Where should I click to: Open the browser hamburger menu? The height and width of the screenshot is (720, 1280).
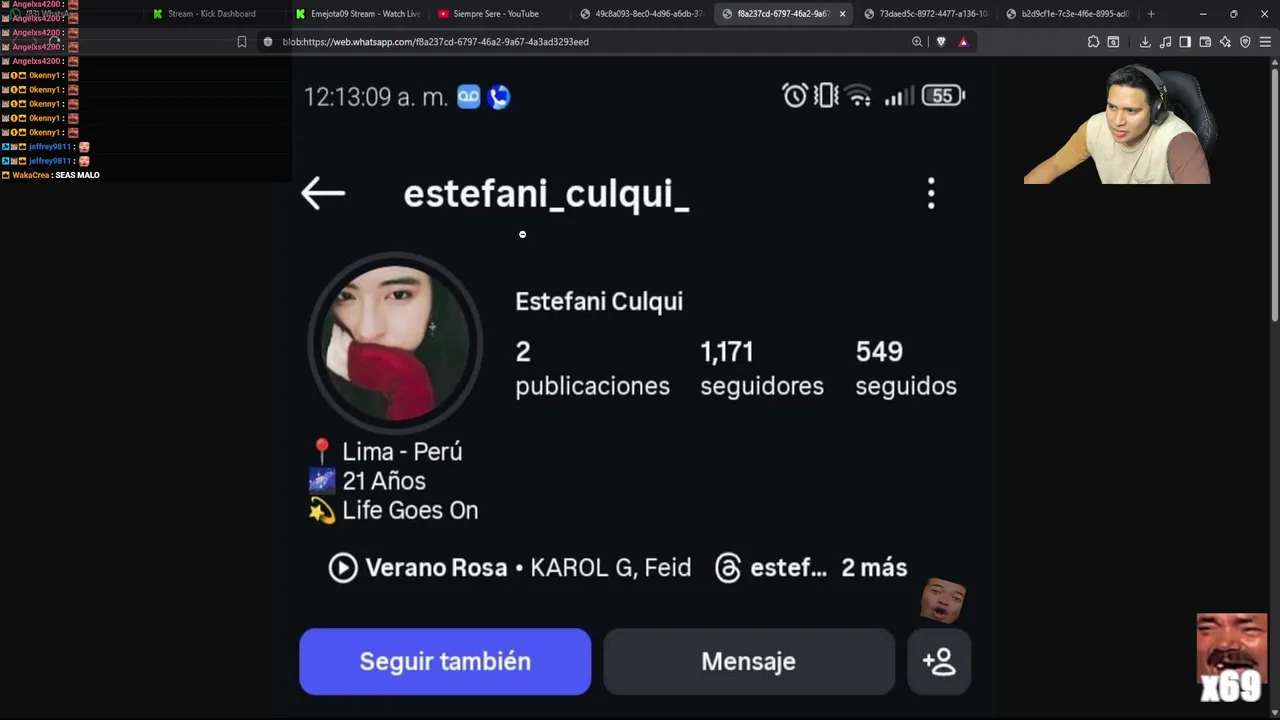pos(1265,42)
